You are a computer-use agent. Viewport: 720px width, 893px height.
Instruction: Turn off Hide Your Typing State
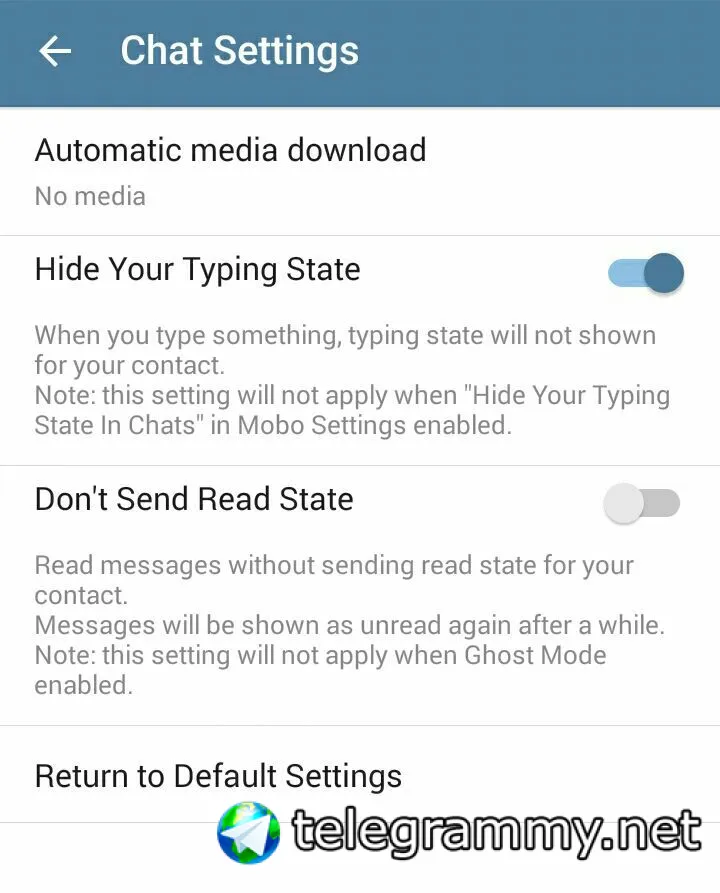(x=646, y=272)
